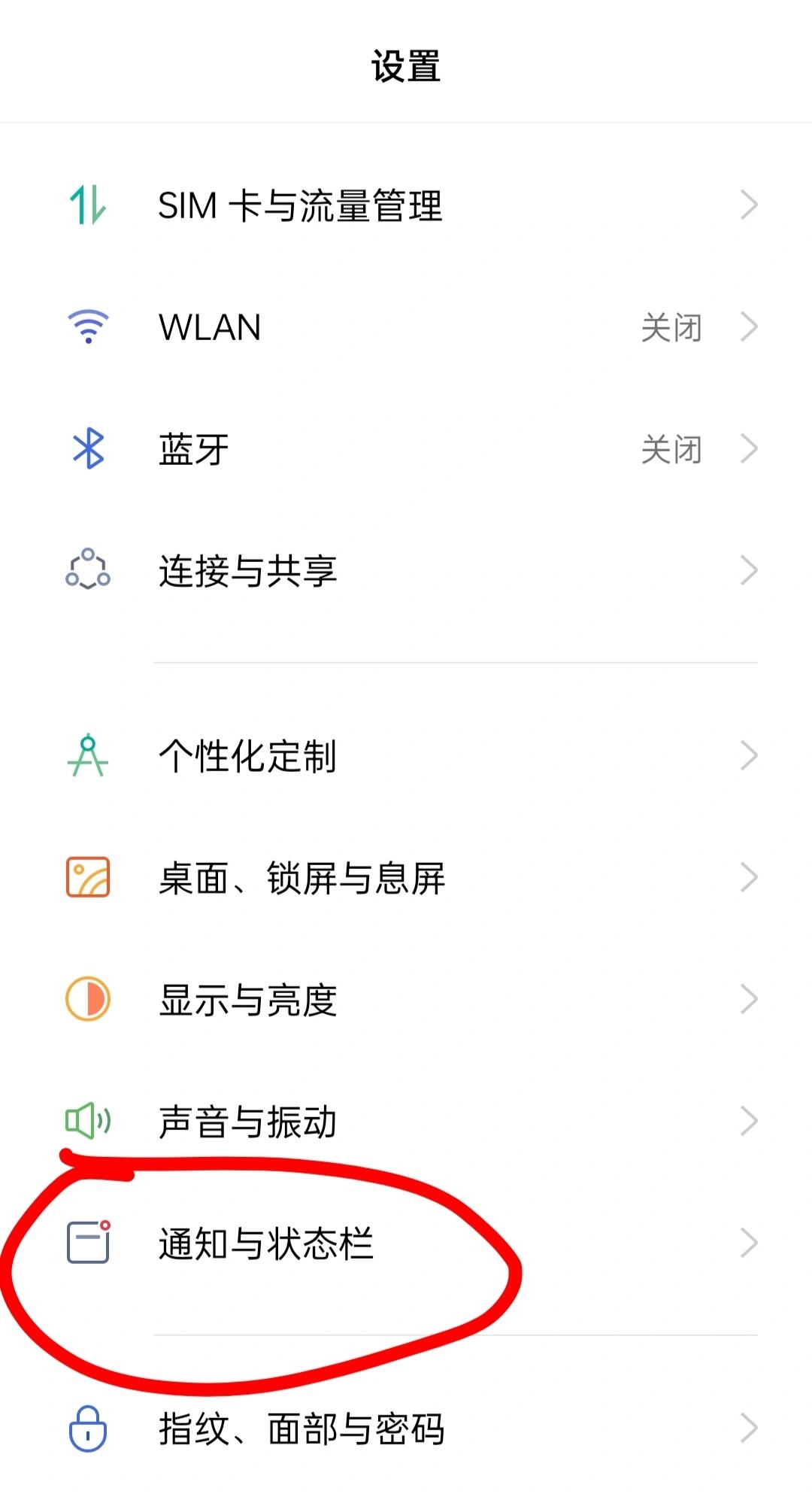
Task: Select the padlock icon beside 指纹、面部与密码
Action: click(x=88, y=1431)
